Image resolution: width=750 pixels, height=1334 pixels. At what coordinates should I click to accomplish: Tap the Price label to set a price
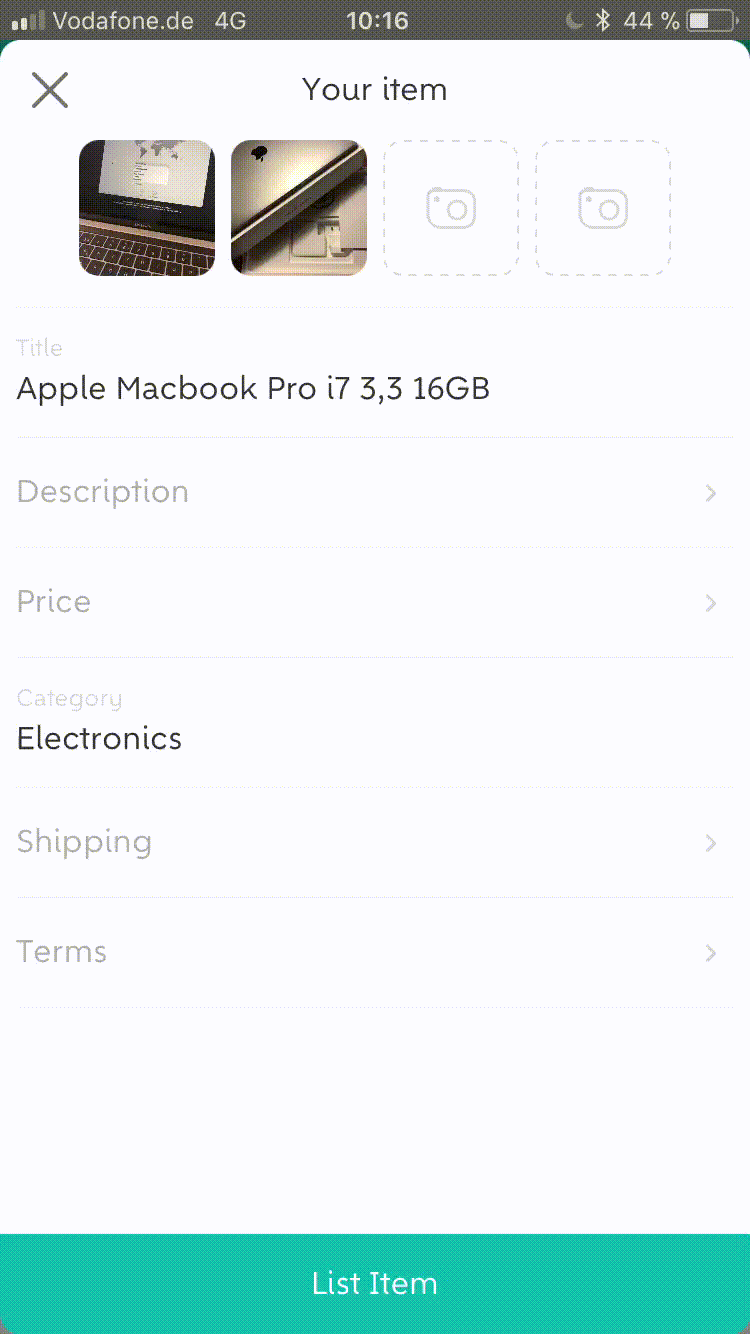click(53, 602)
